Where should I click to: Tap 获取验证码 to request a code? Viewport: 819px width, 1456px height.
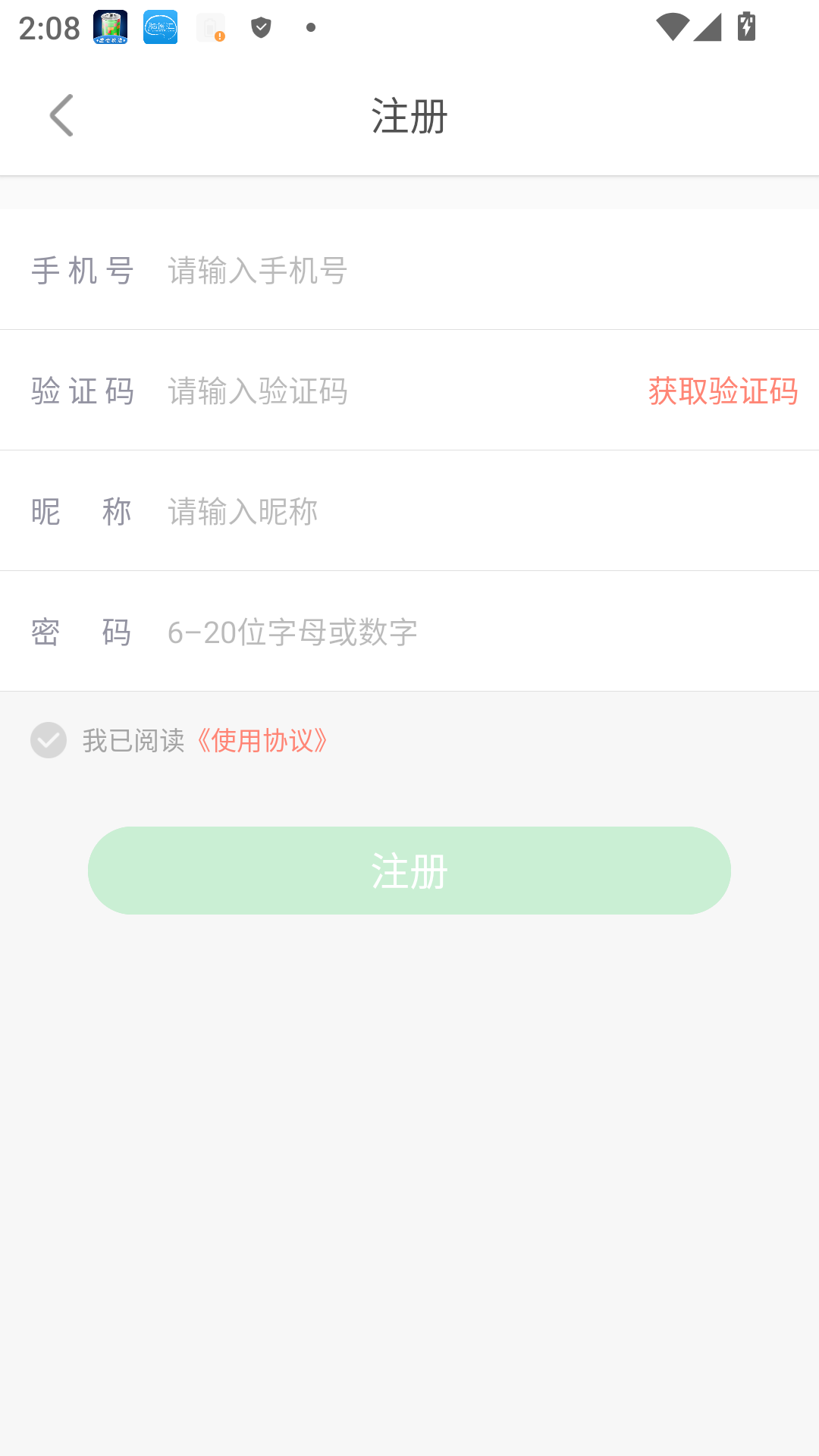tap(722, 391)
